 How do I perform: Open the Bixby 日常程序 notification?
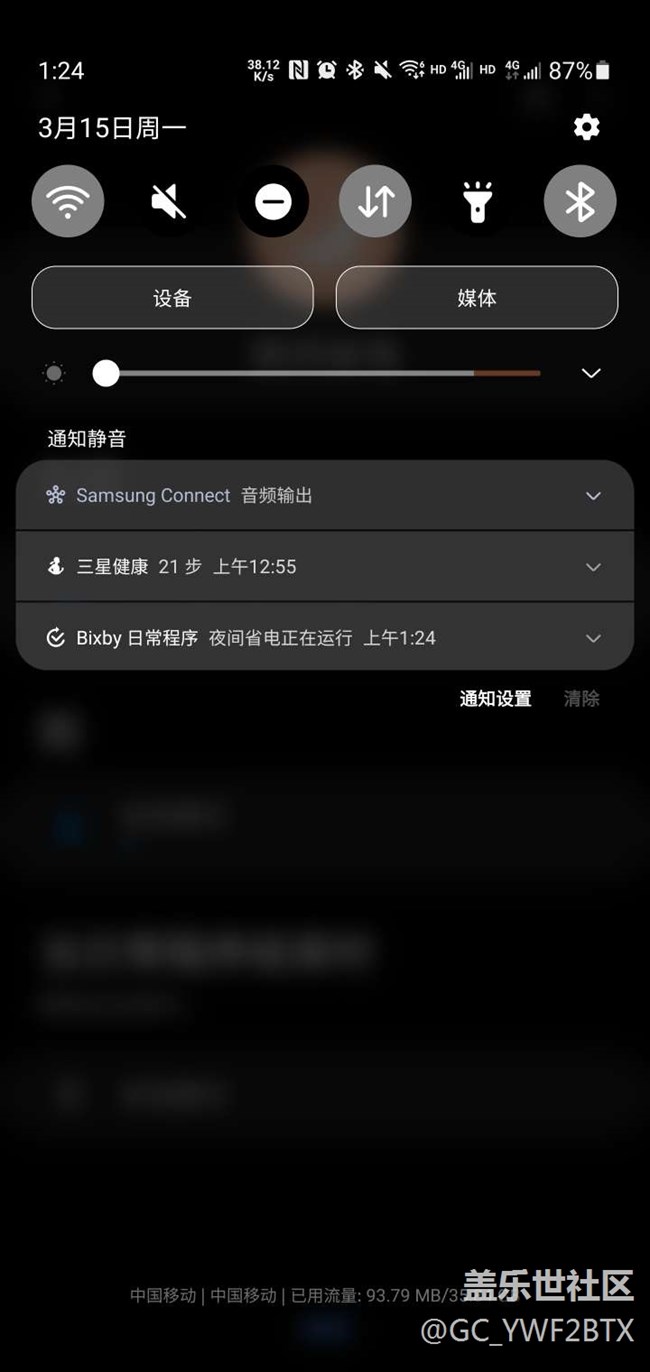pyautogui.click(x=250, y=637)
